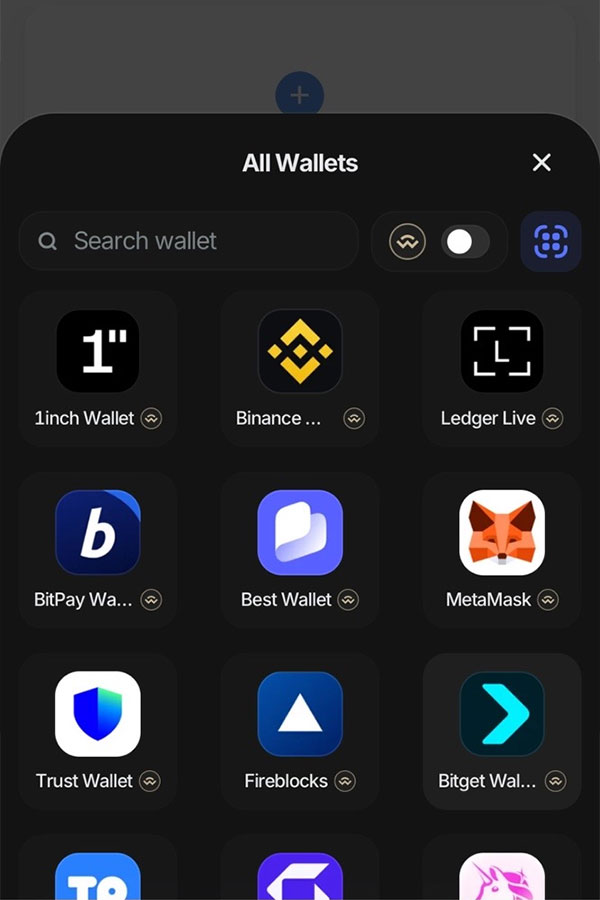600x900 pixels.
Task: Open the Fireblocks option
Action: [x=299, y=730]
